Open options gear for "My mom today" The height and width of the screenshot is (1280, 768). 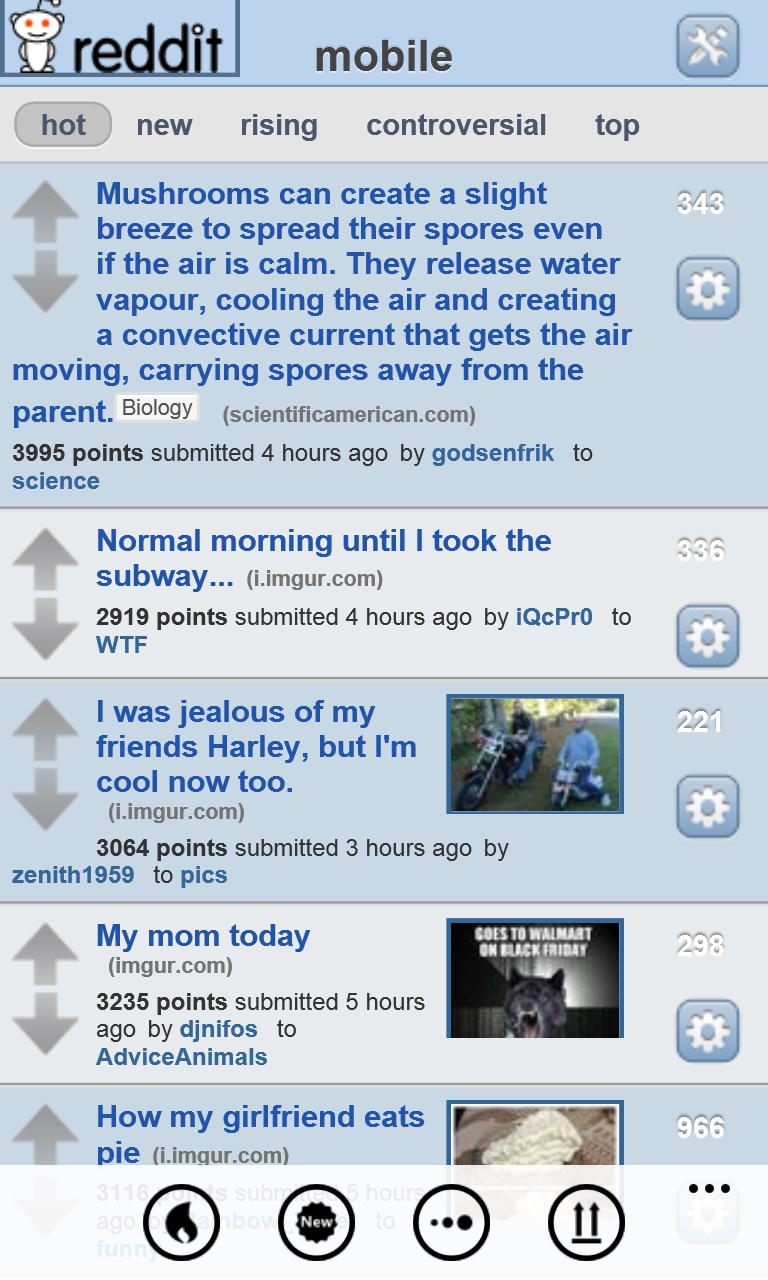tap(707, 1030)
